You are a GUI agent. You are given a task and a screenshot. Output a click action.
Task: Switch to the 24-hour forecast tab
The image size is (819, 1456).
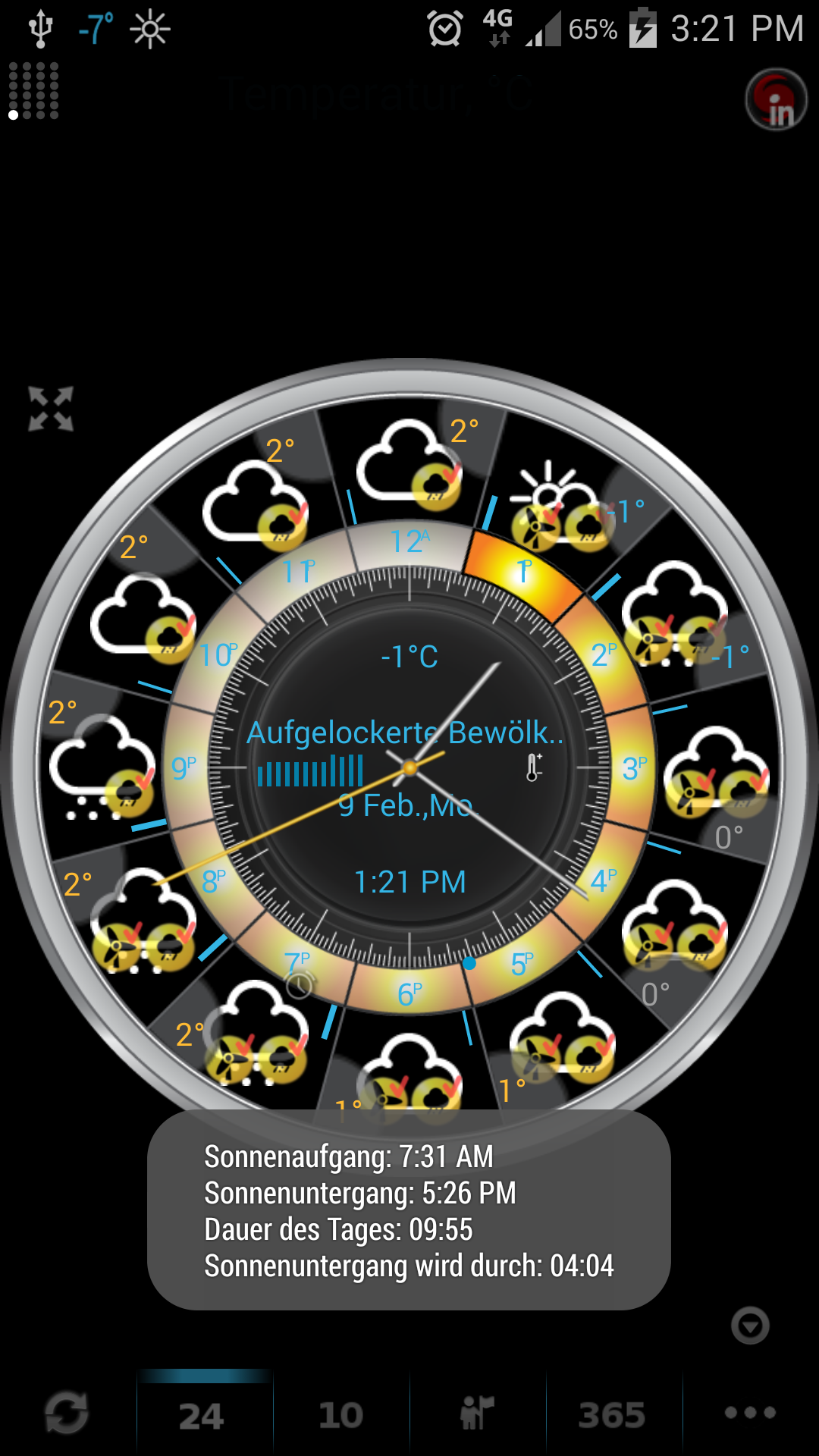point(202,1415)
